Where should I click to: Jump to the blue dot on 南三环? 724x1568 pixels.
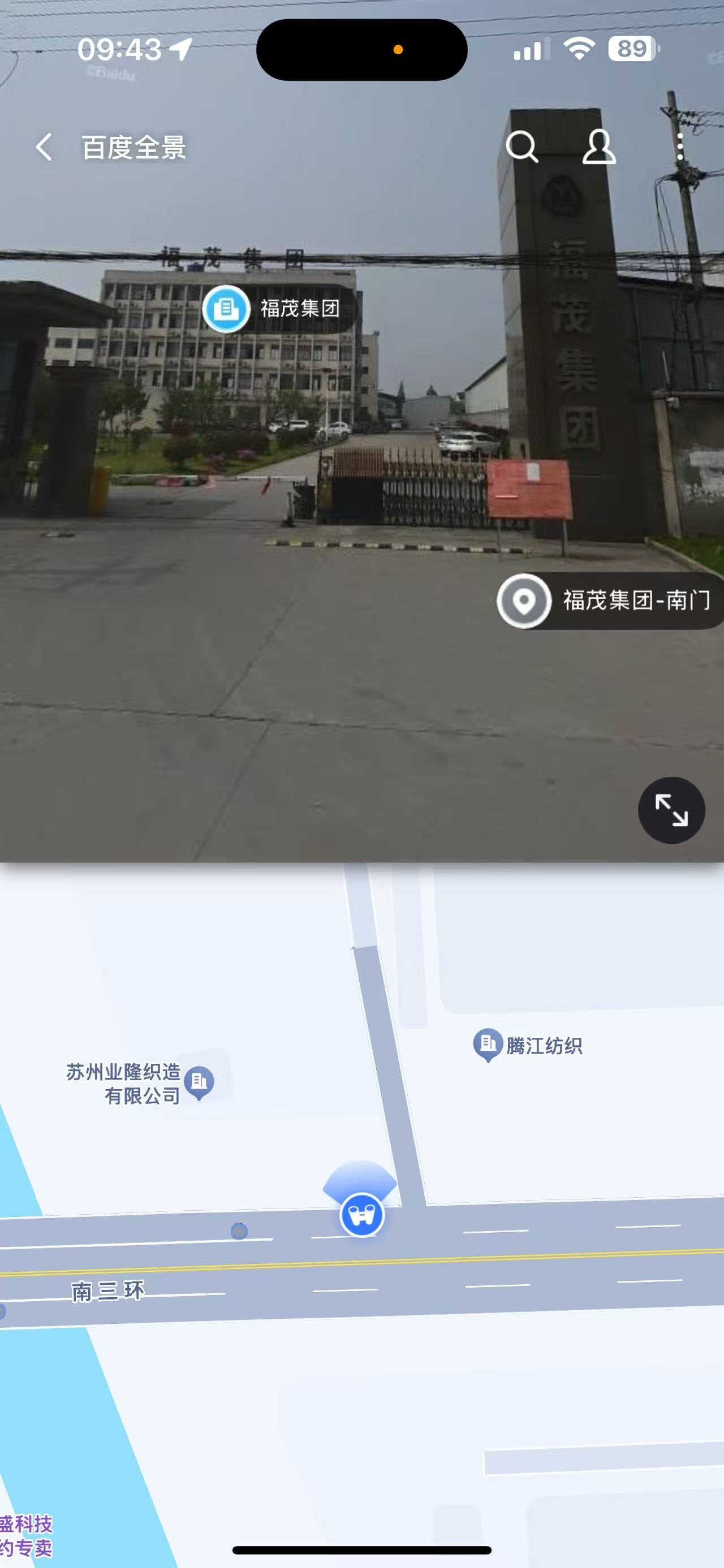239,1231
